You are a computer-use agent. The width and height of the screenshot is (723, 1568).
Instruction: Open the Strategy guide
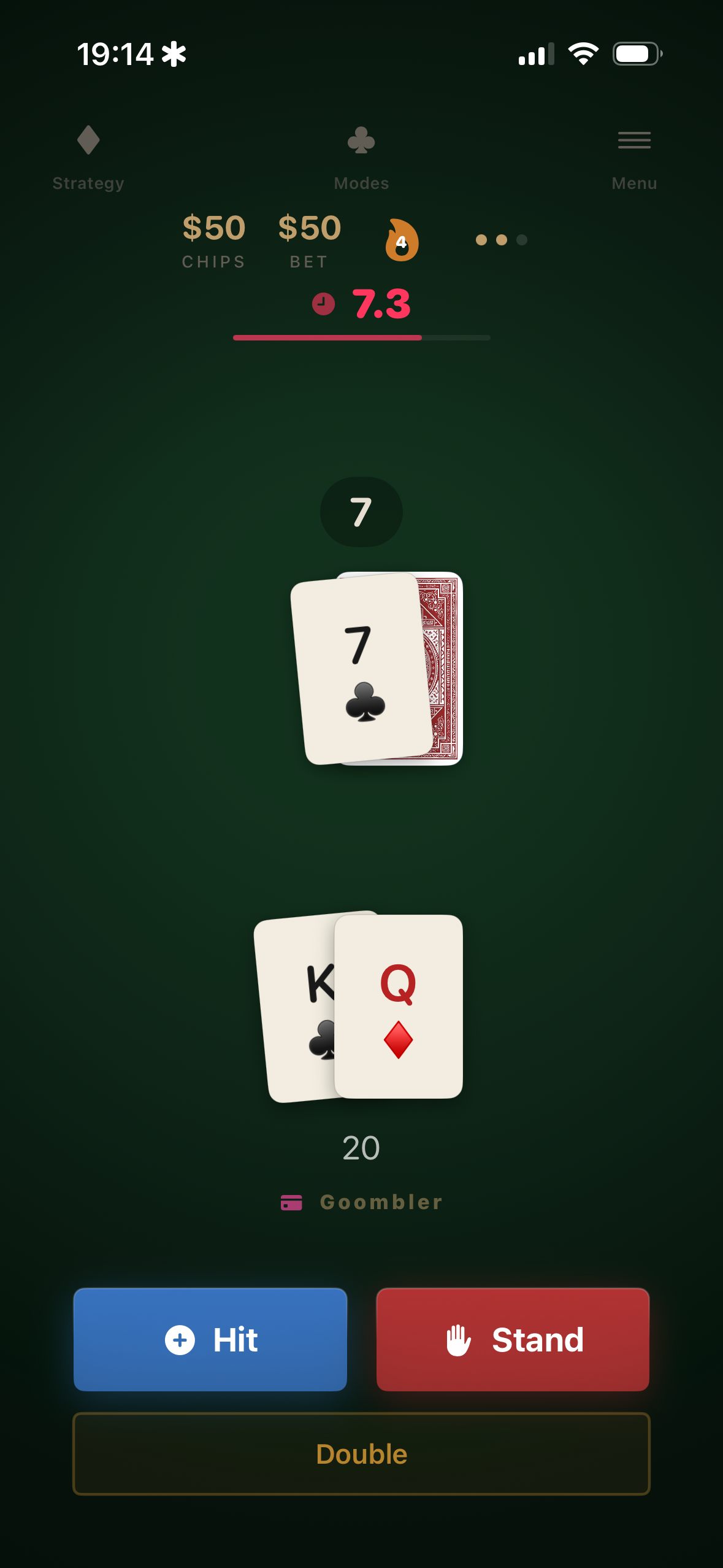(x=88, y=157)
